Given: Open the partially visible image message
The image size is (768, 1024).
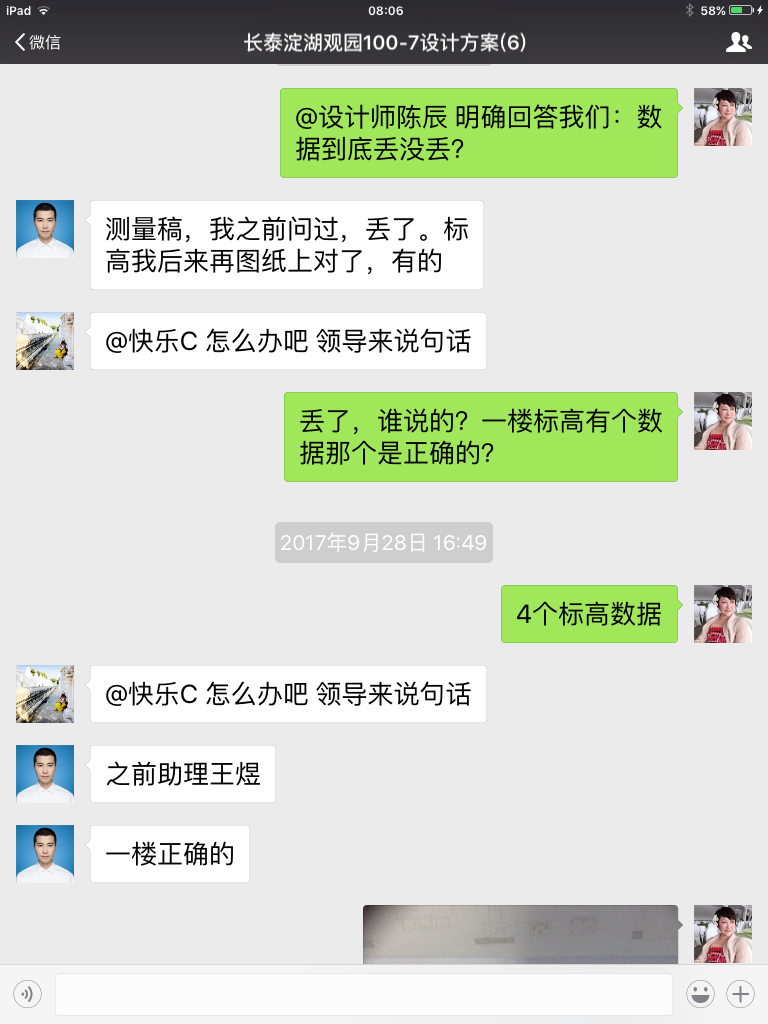Looking at the screenshot, I should (520, 934).
